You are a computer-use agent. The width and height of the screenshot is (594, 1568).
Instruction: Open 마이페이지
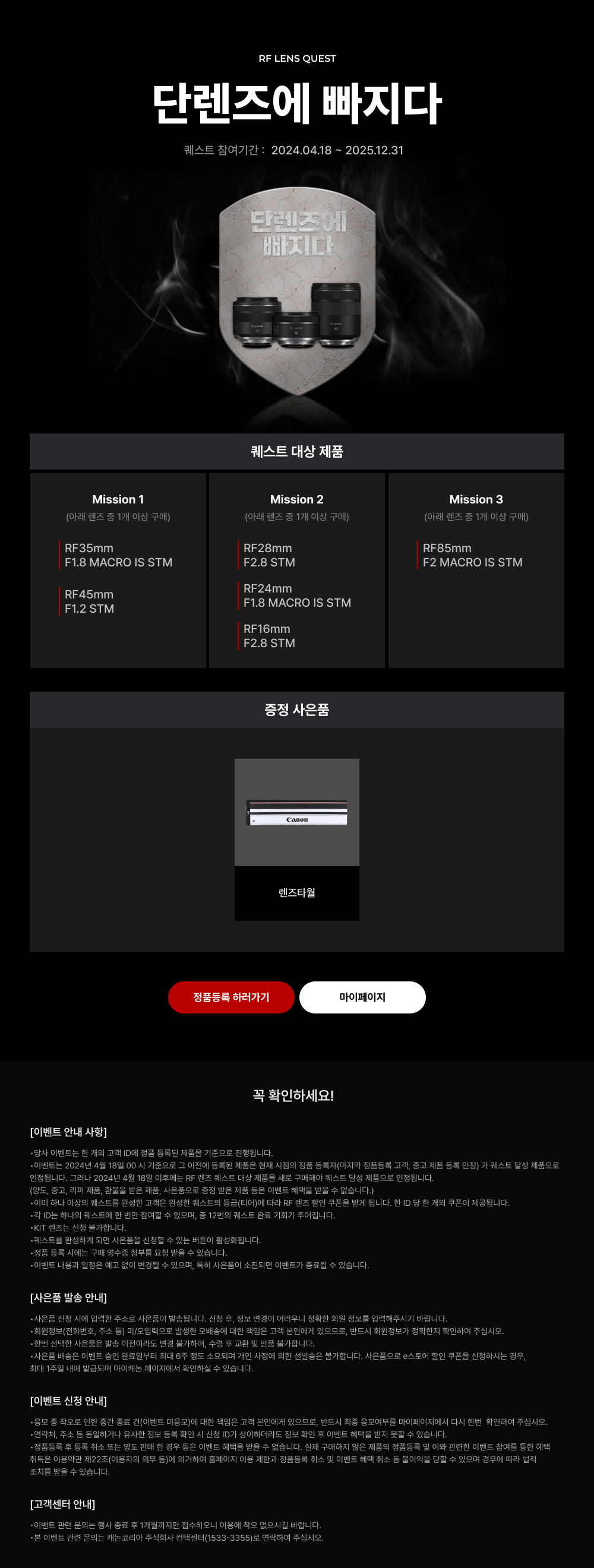tap(362, 997)
